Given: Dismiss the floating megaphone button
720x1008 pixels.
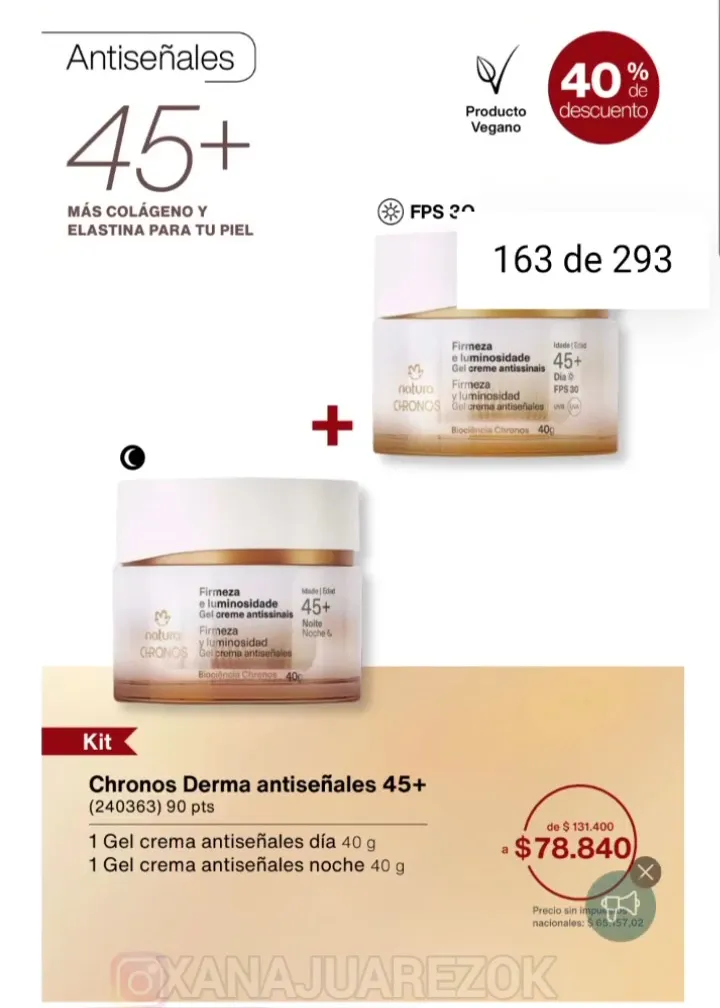Looking at the screenshot, I should click(x=646, y=872).
